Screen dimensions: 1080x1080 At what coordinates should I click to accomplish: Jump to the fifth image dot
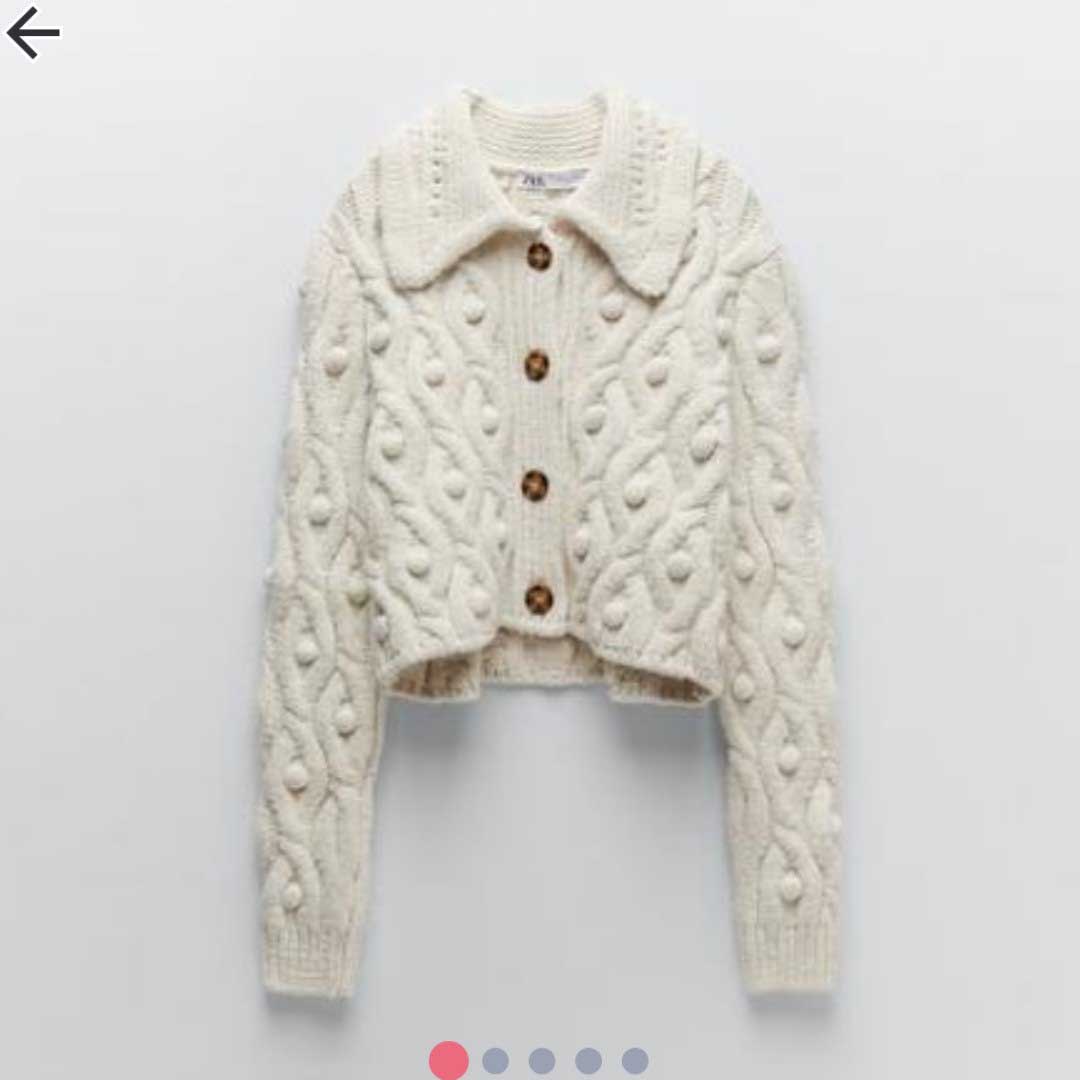[x=635, y=1061]
